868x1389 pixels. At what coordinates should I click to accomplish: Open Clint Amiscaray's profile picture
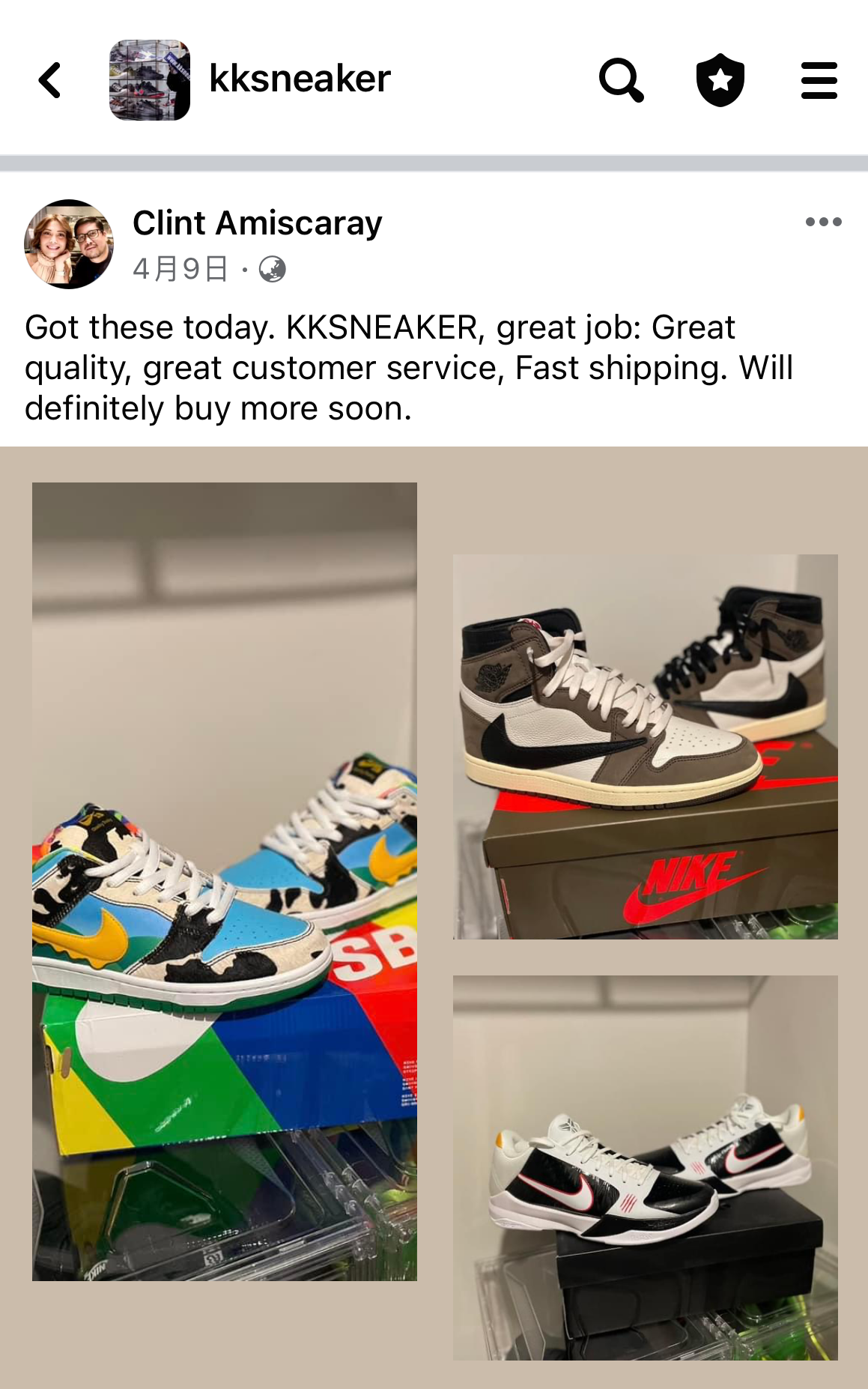(69, 244)
